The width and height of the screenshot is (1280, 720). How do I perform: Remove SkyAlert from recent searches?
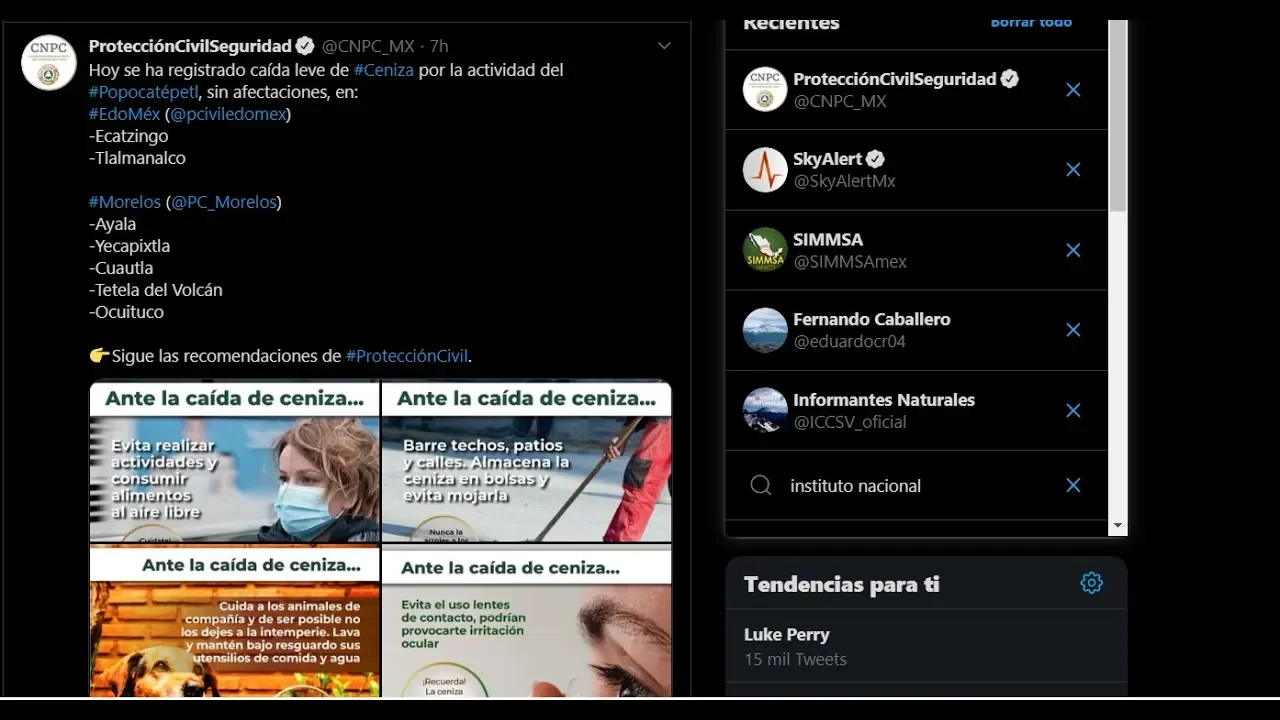(x=1073, y=170)
